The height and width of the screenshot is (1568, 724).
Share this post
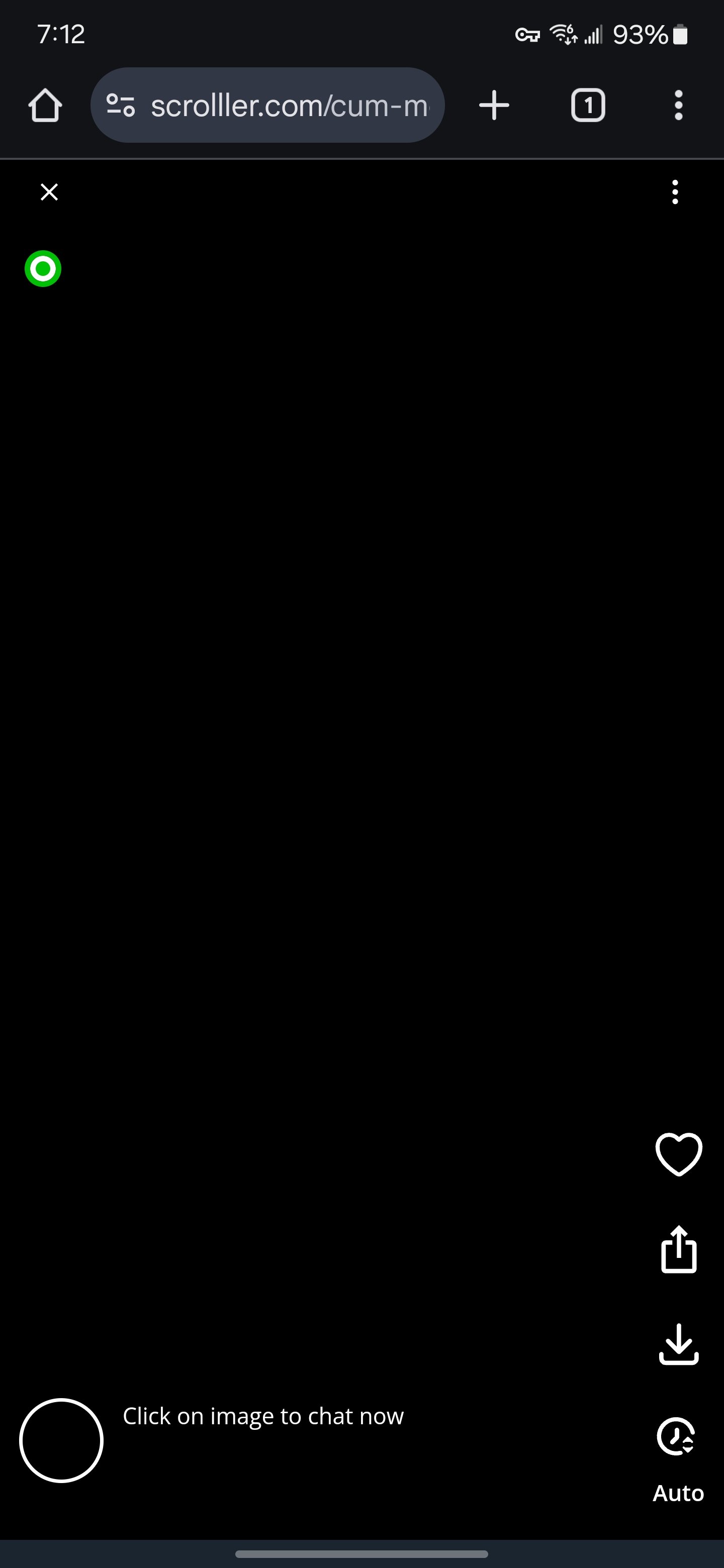click(x=678, y=1249)
